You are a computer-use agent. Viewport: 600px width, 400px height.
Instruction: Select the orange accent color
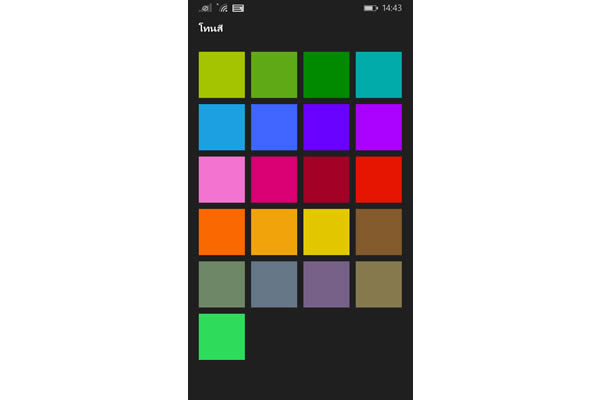point(222,232)
